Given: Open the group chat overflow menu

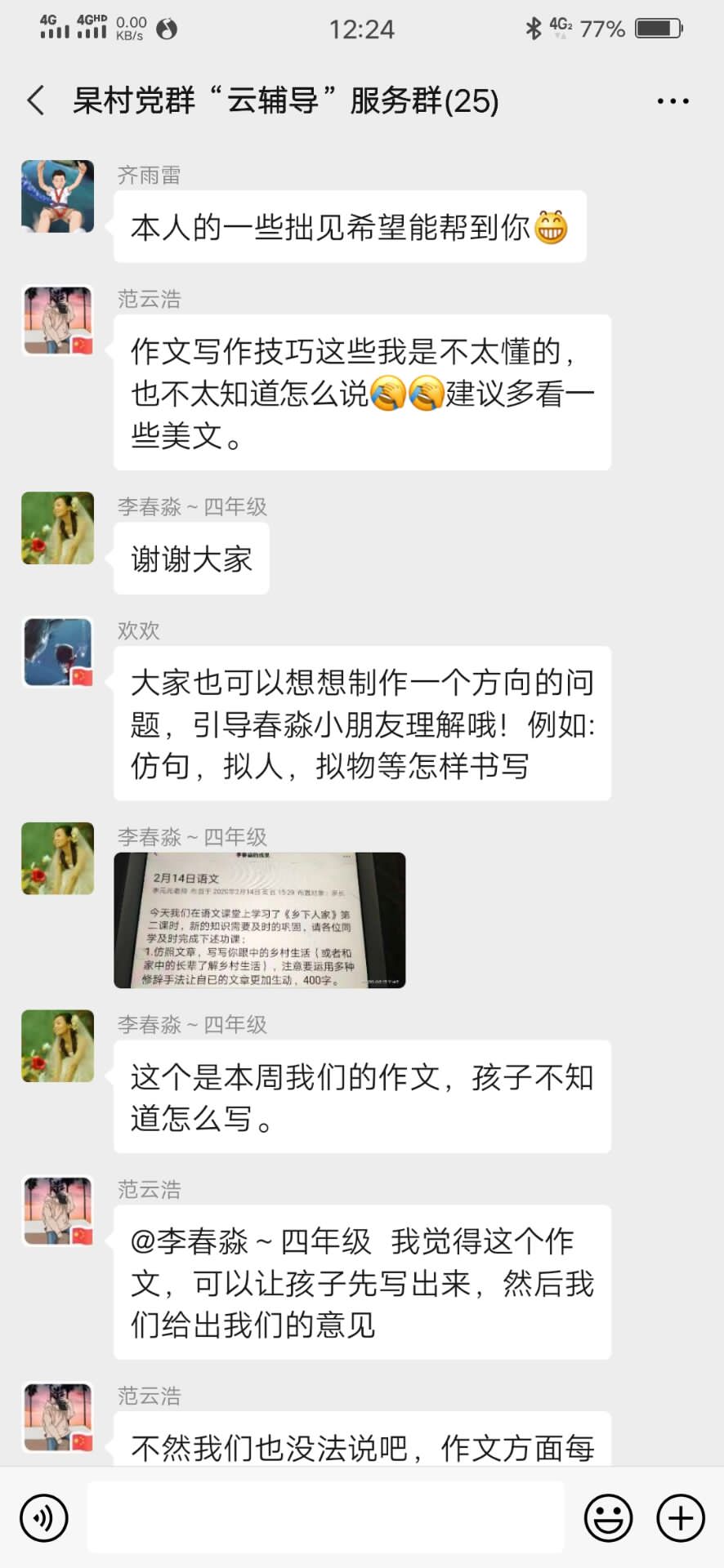Looking at the screenshot, I should point(673,101).
